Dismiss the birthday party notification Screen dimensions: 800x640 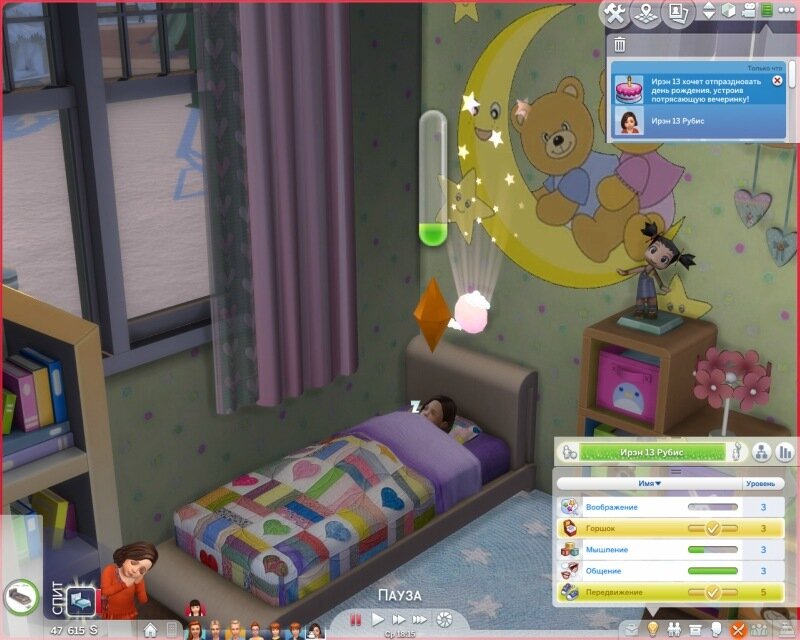point(778,80)
